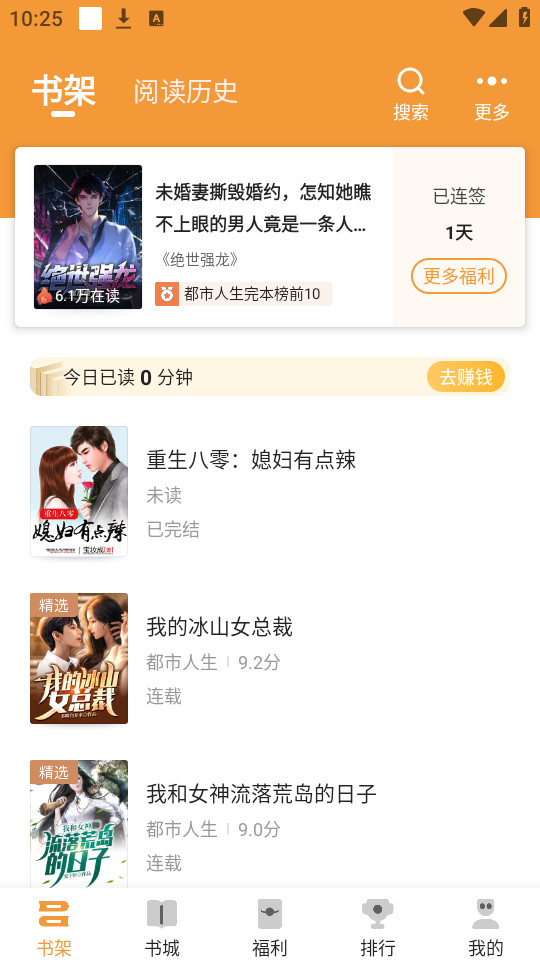
Task: Open 我和女神流落荒岛的日子
Action: 269,823
